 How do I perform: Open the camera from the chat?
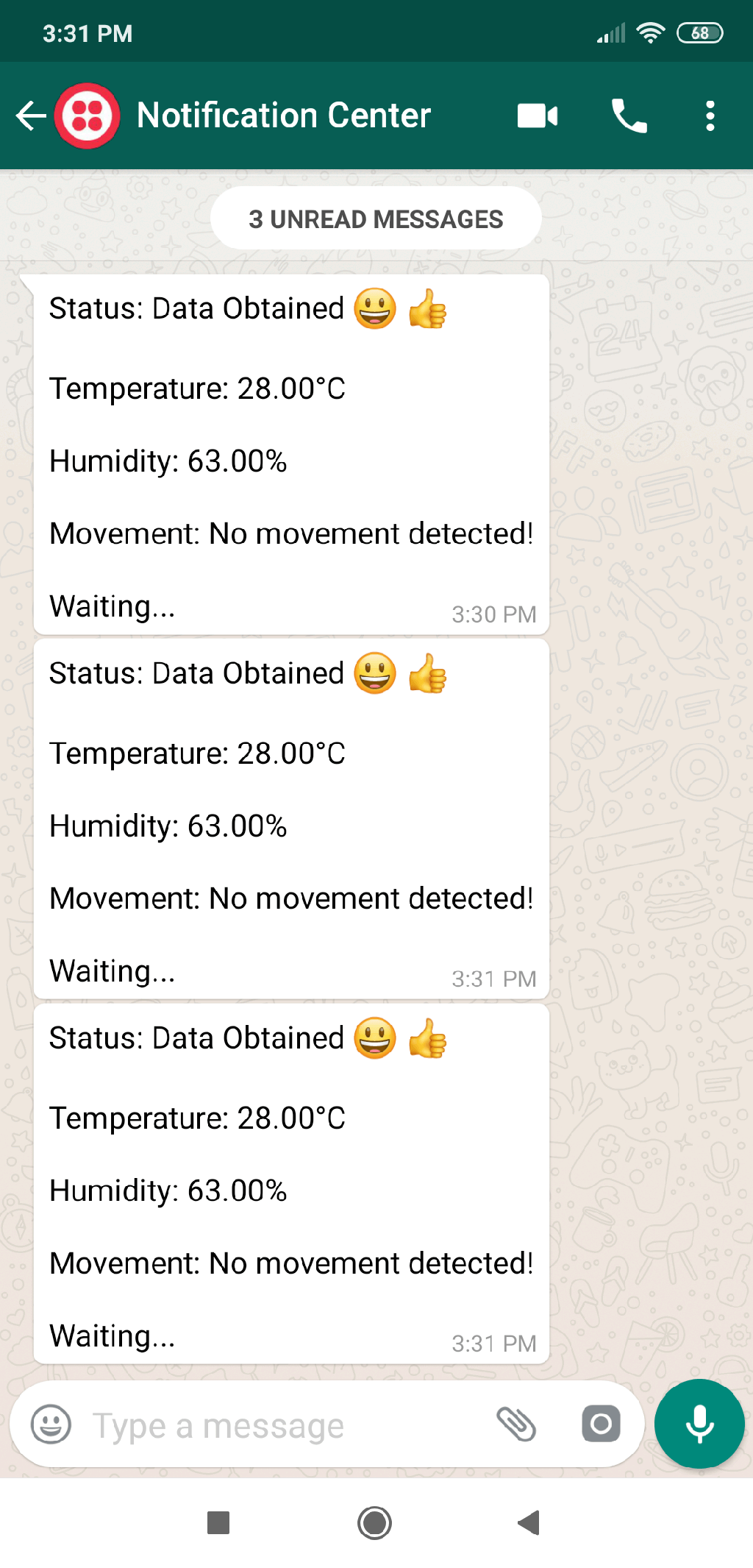(601, 1424)
